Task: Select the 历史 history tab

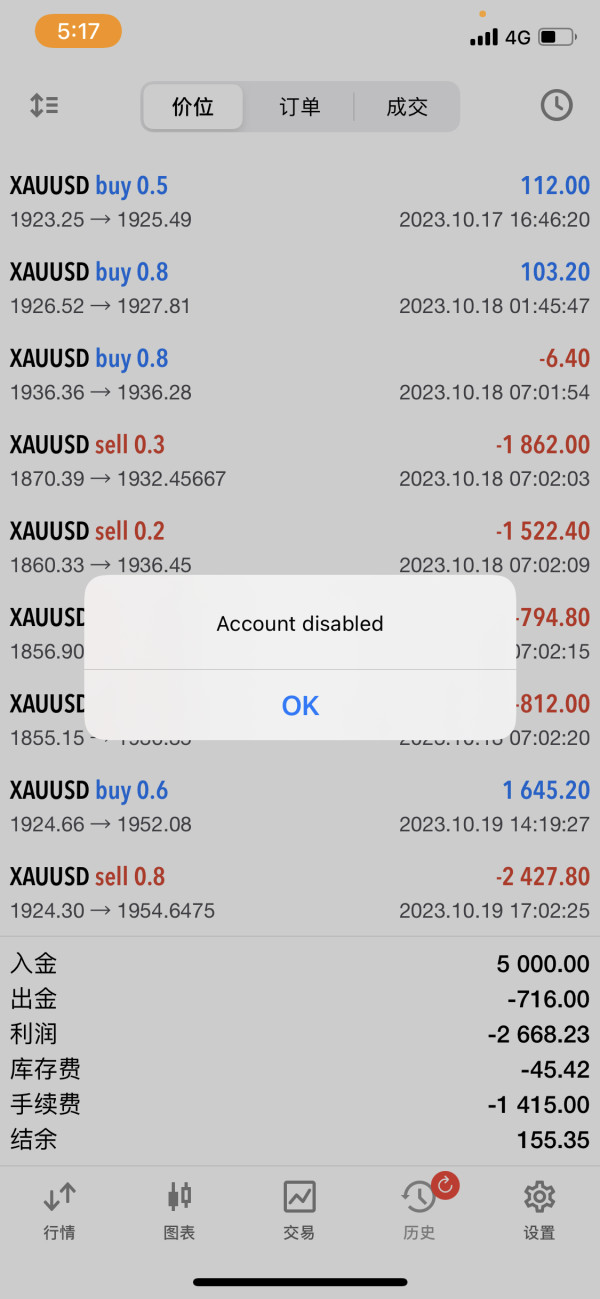Action: pos(419,1210)
